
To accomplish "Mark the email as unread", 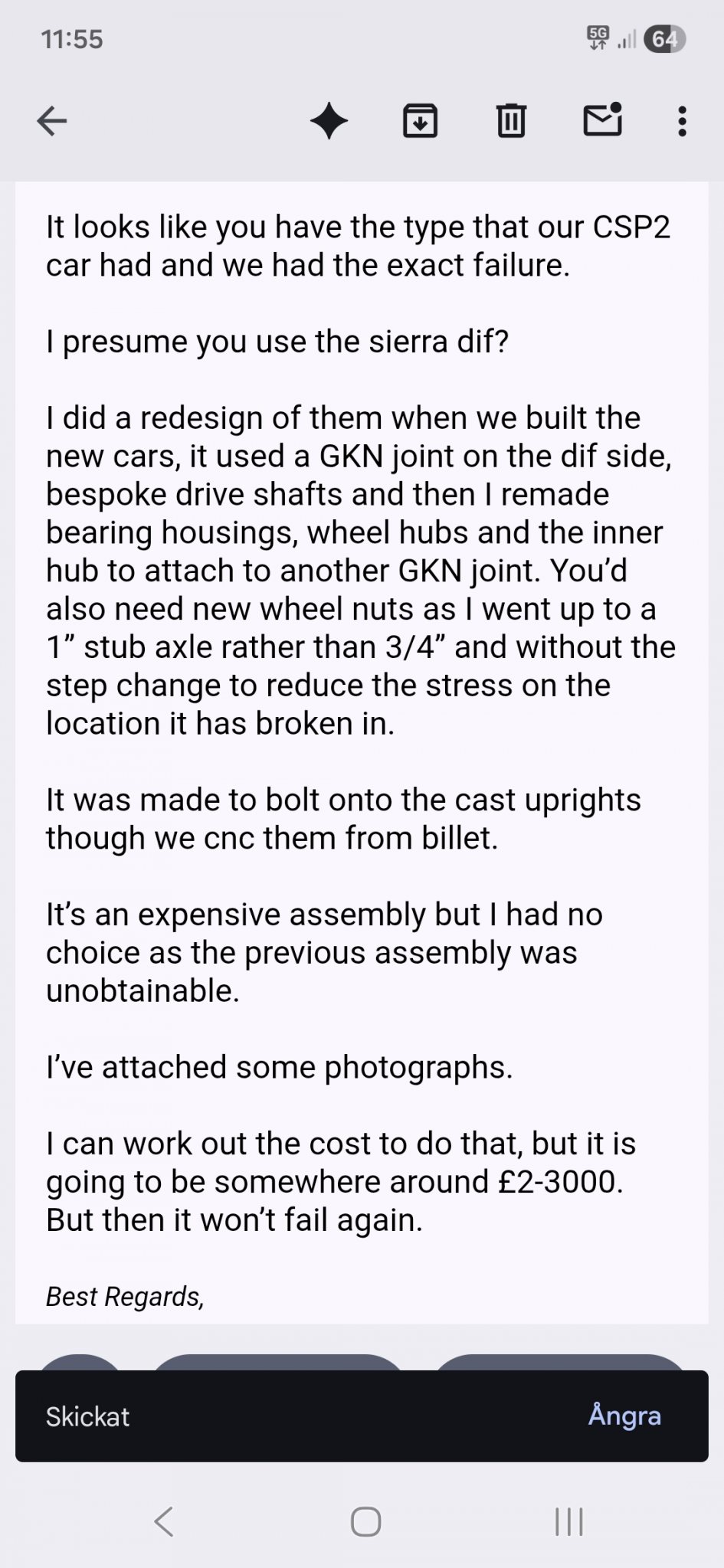I will click(x=602, y=119).
